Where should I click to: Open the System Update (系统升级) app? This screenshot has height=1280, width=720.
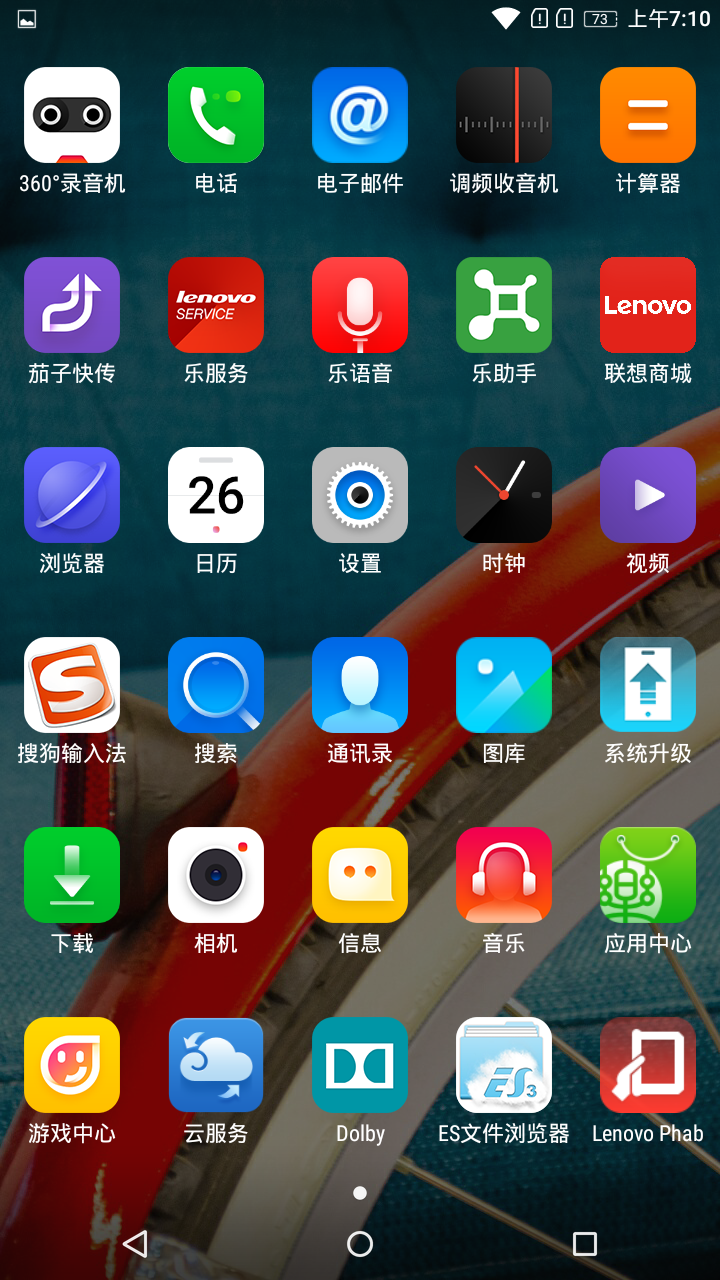coord(648,685)
